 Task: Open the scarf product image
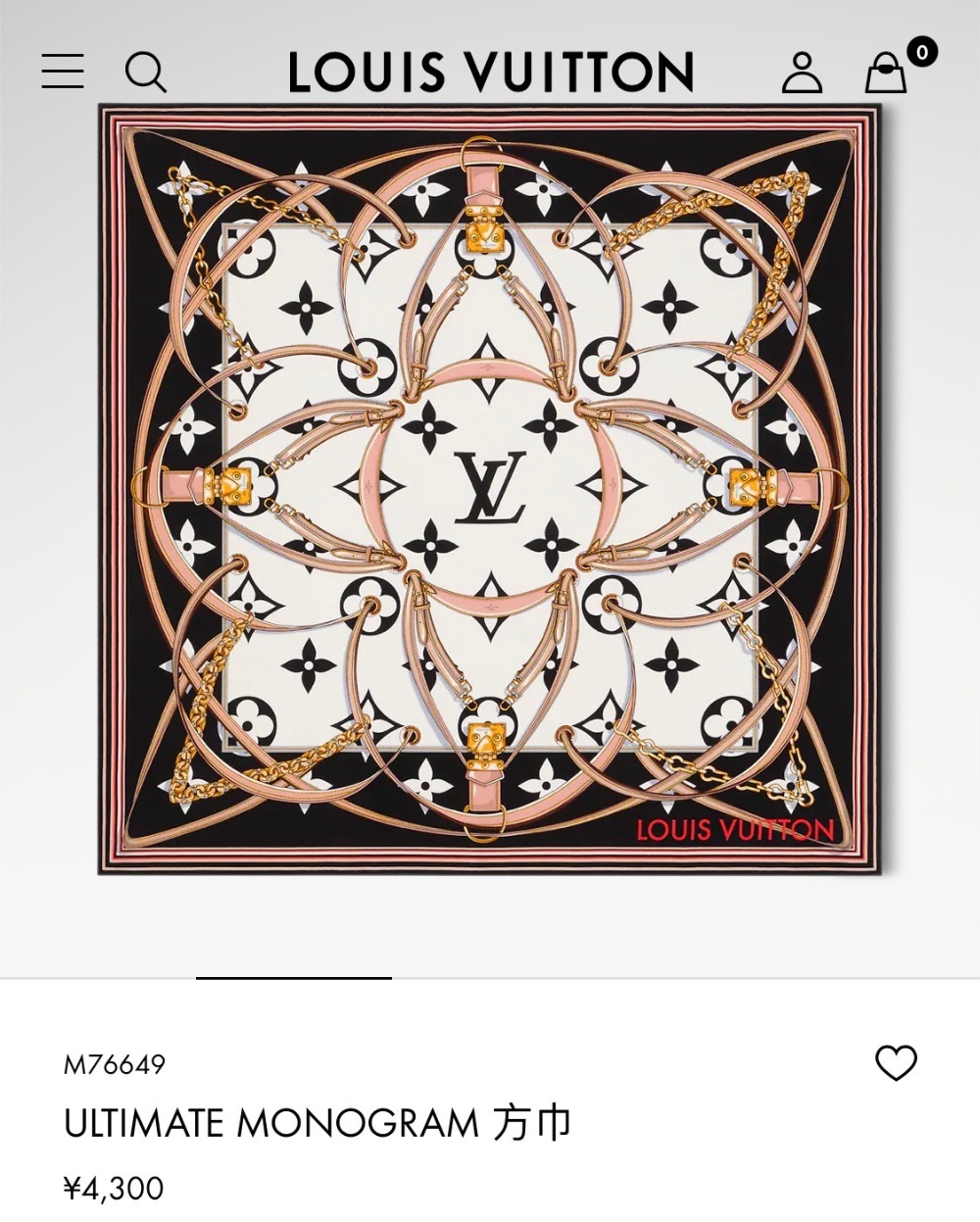[490, 490]
